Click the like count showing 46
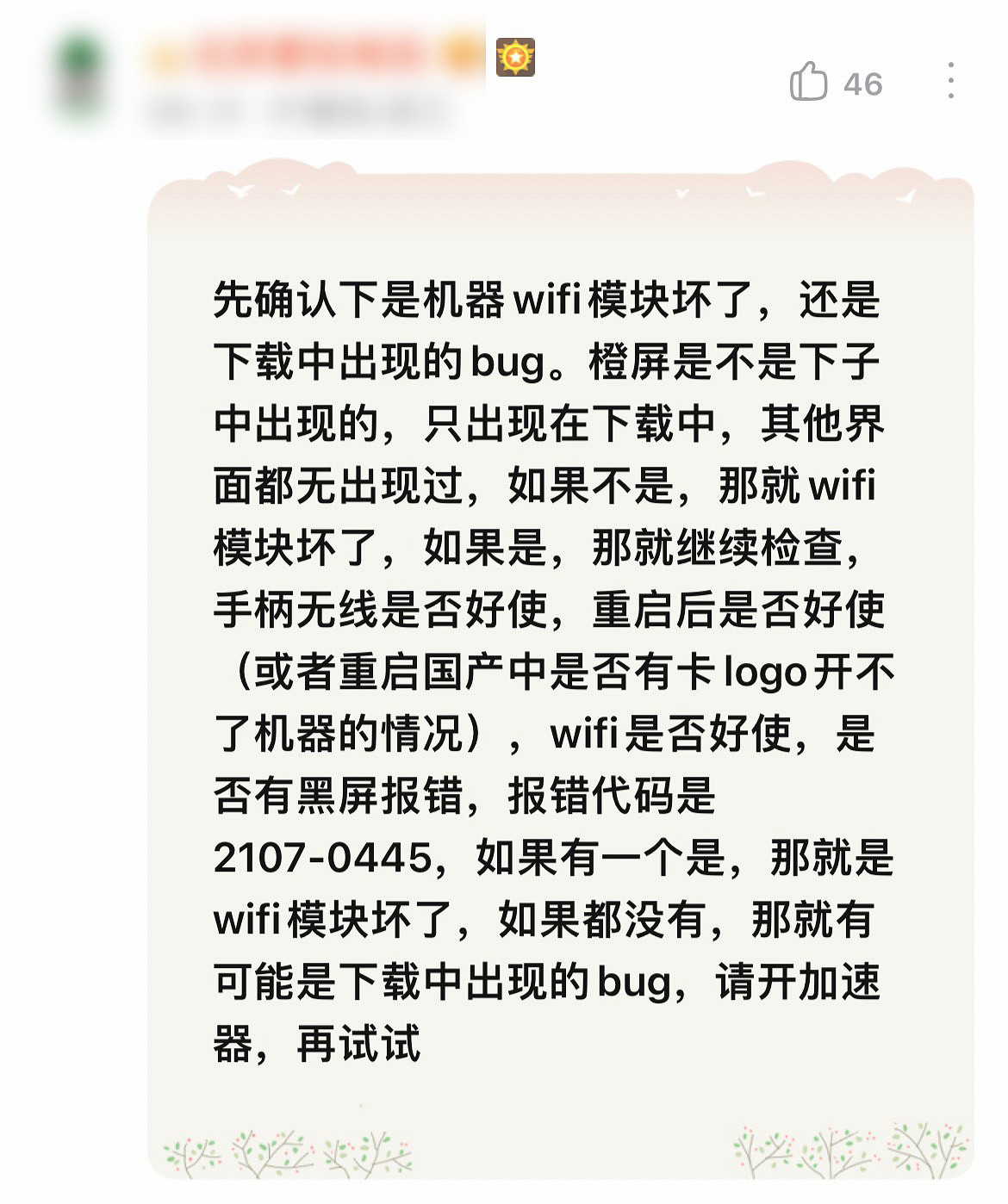This screenshot has width=1008, height=1204. [x=864, y=82]
